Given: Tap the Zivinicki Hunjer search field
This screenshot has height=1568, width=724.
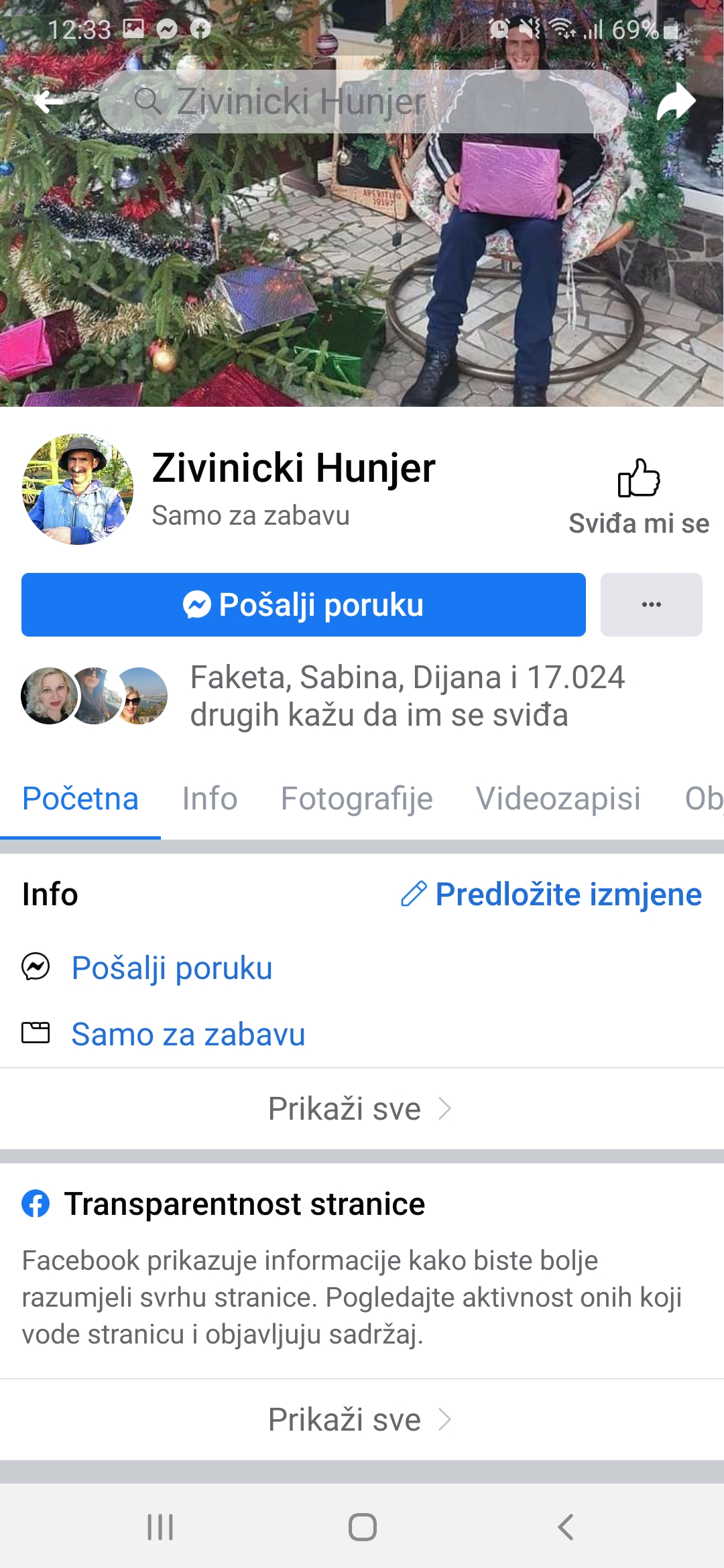Looking at the screenshot, I should (362, 102).
